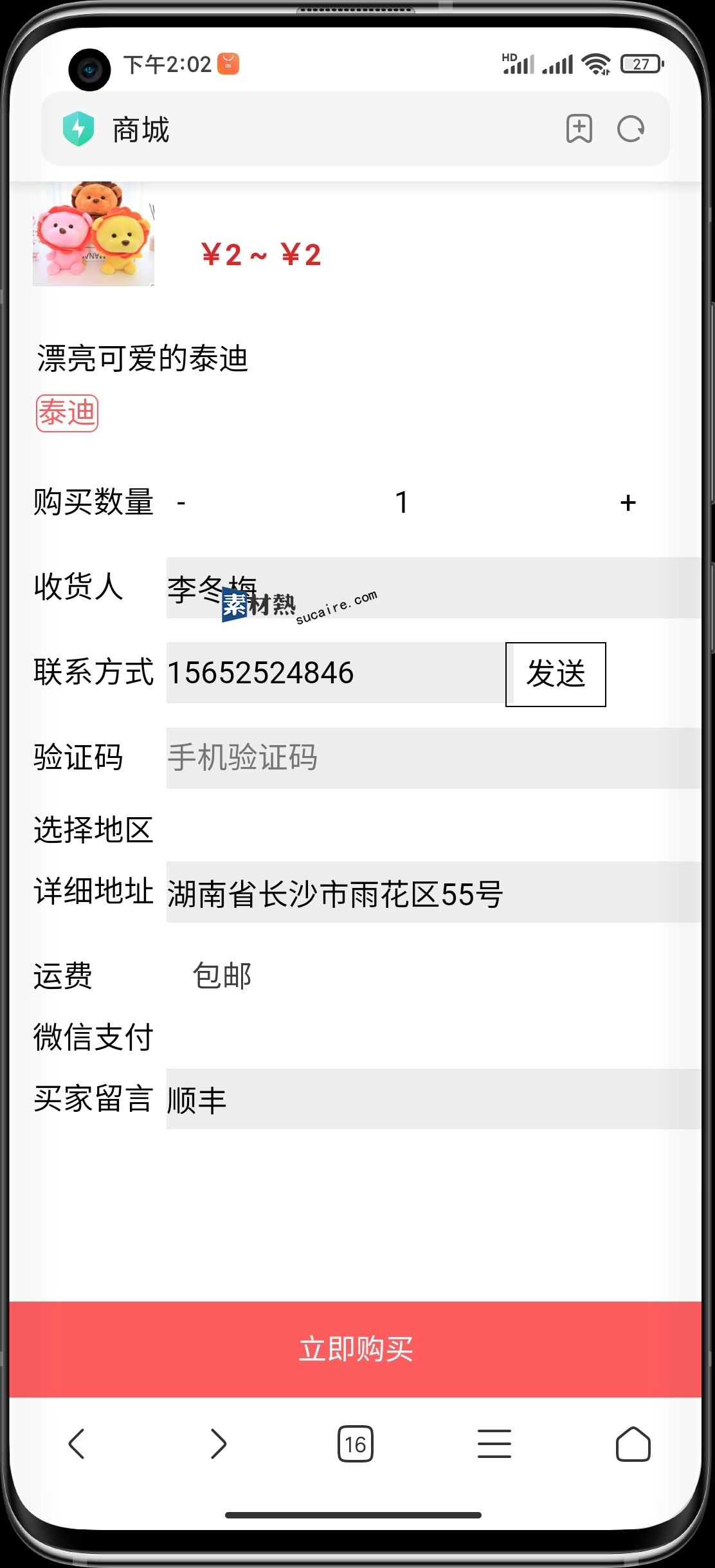
Task: Go forward in the browser
Action: (x=219, y=1443)
